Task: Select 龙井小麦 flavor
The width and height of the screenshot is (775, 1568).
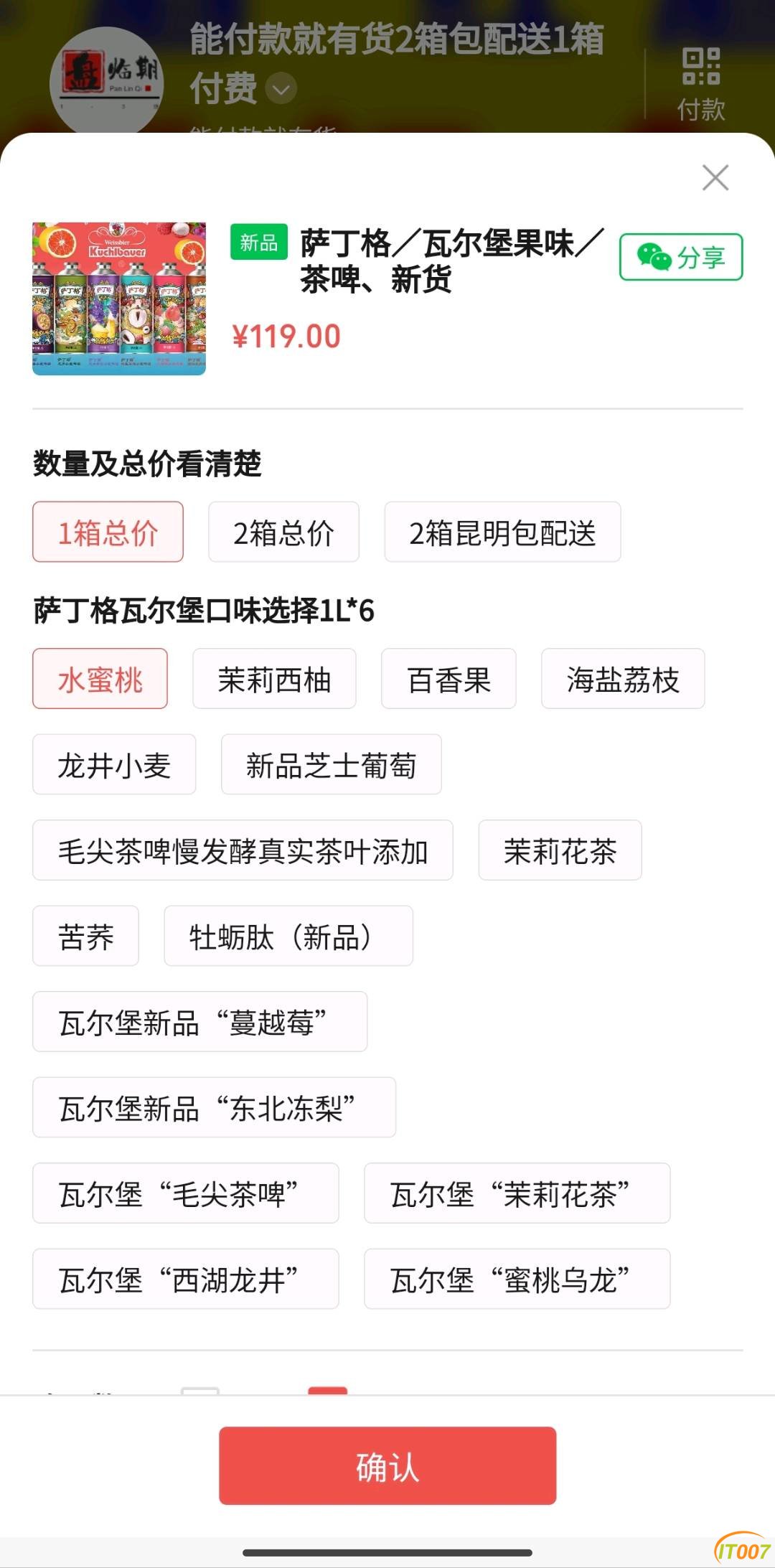Action: click(x=114, y=764)
